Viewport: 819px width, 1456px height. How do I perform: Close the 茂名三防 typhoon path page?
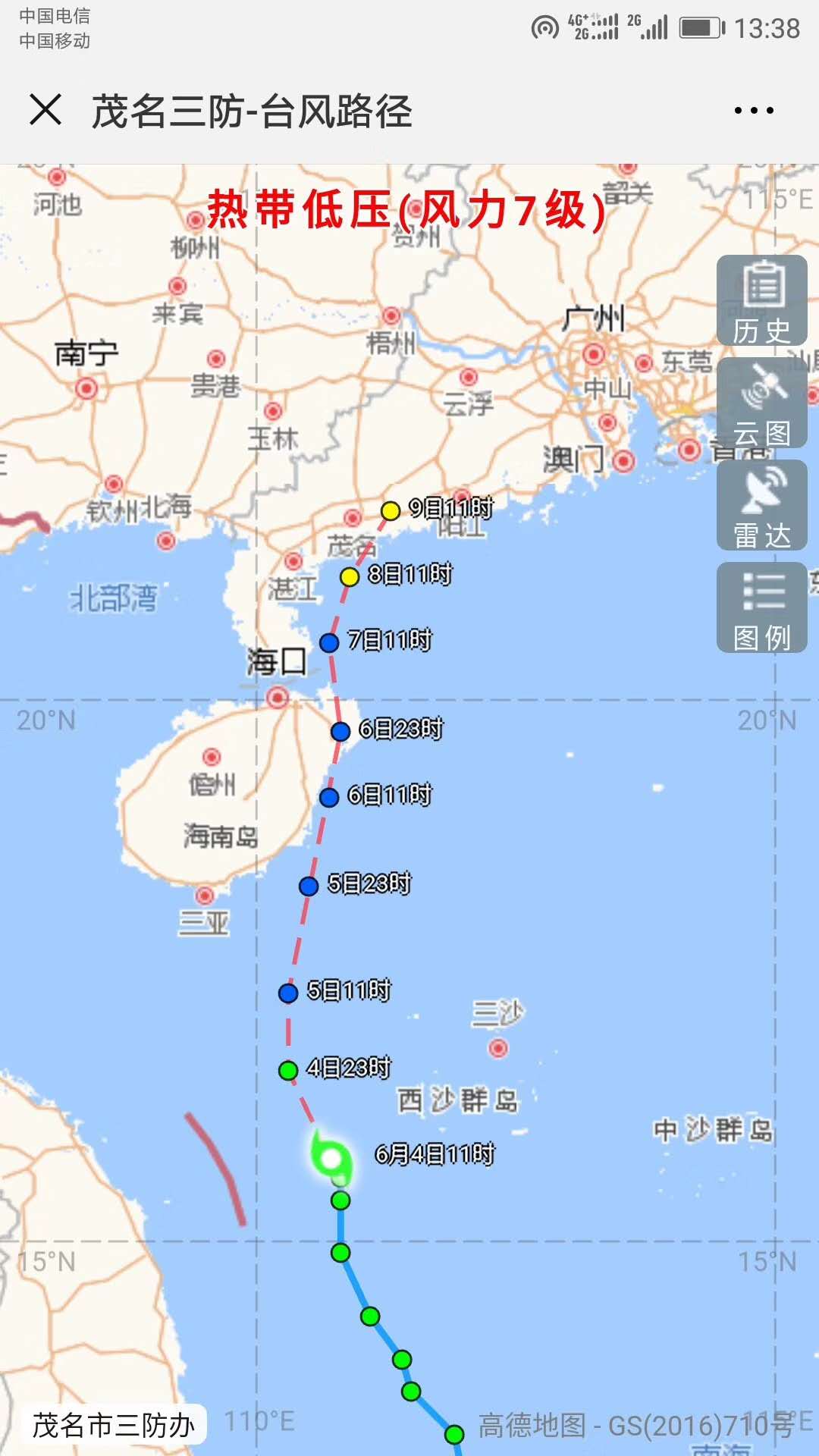coord(45,110)
